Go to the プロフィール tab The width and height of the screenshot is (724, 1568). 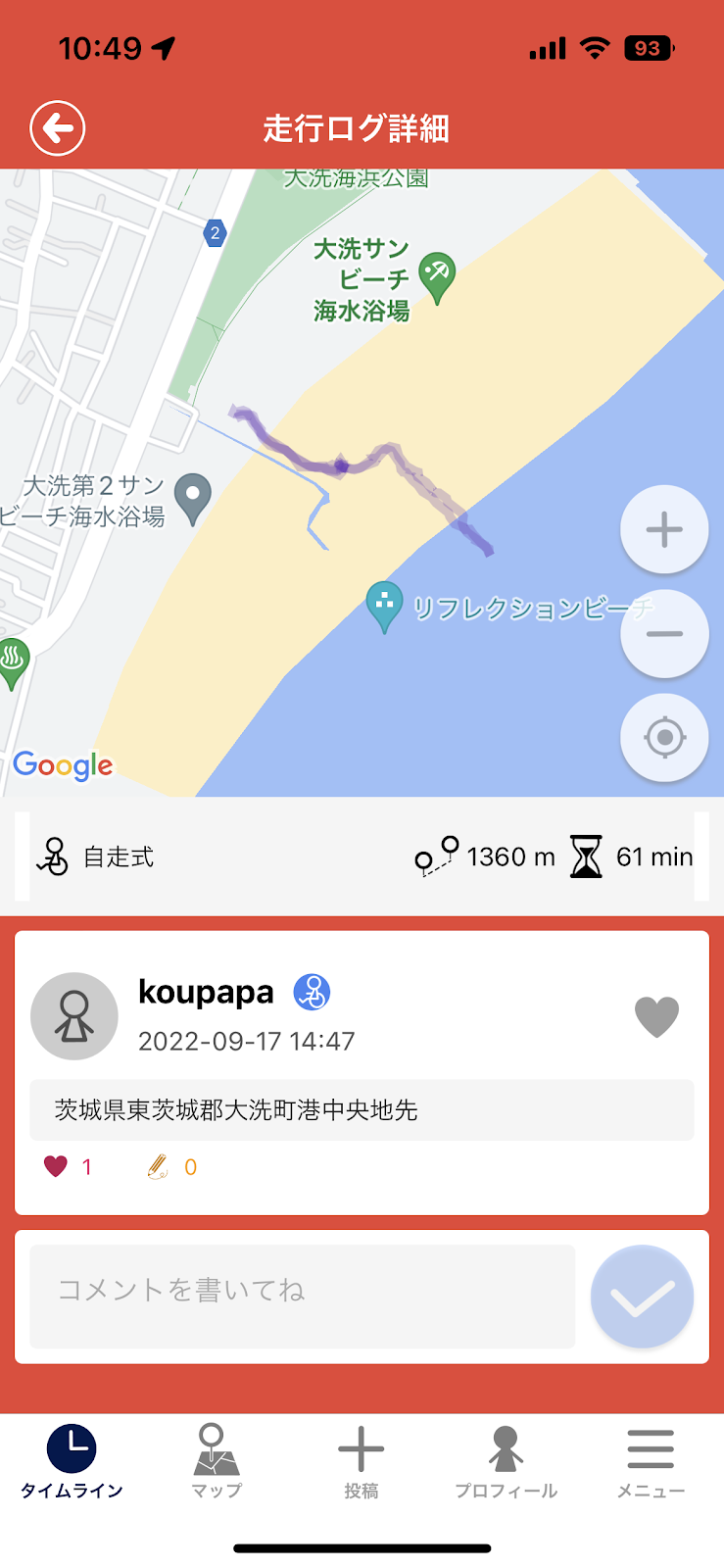coord(506,1461)
